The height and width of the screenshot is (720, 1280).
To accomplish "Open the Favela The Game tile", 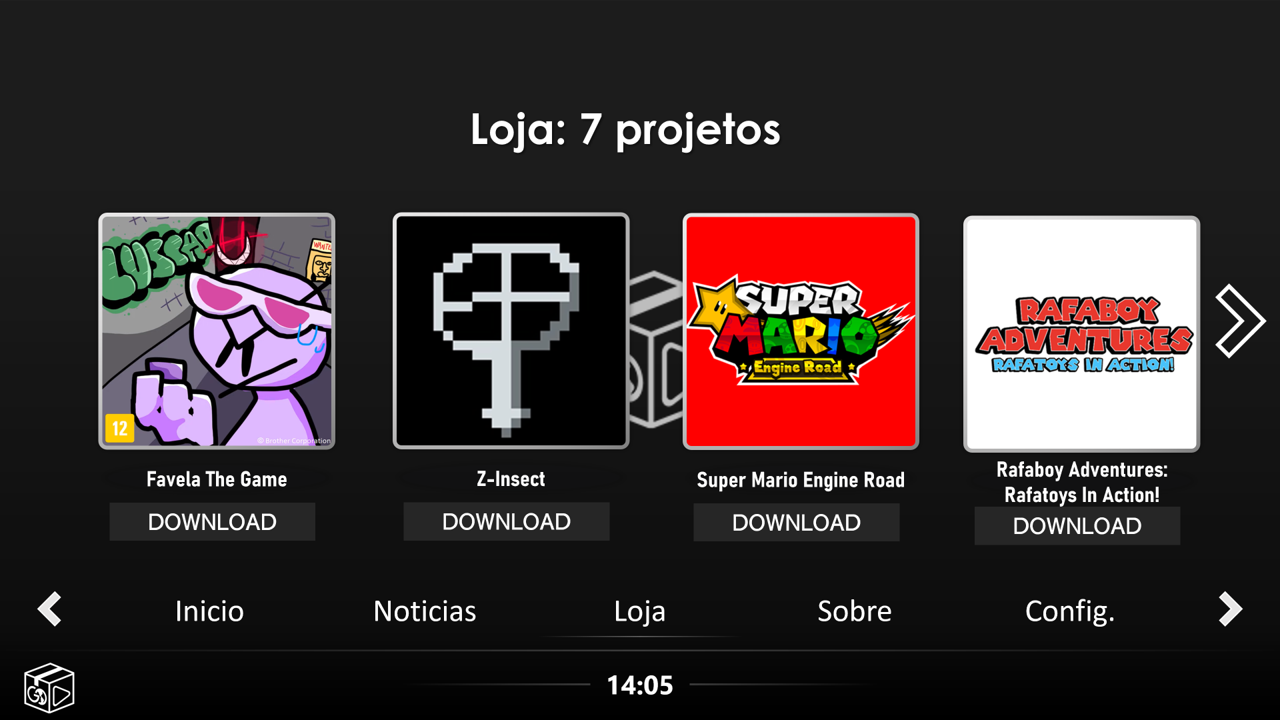I will tap(216, 331).
